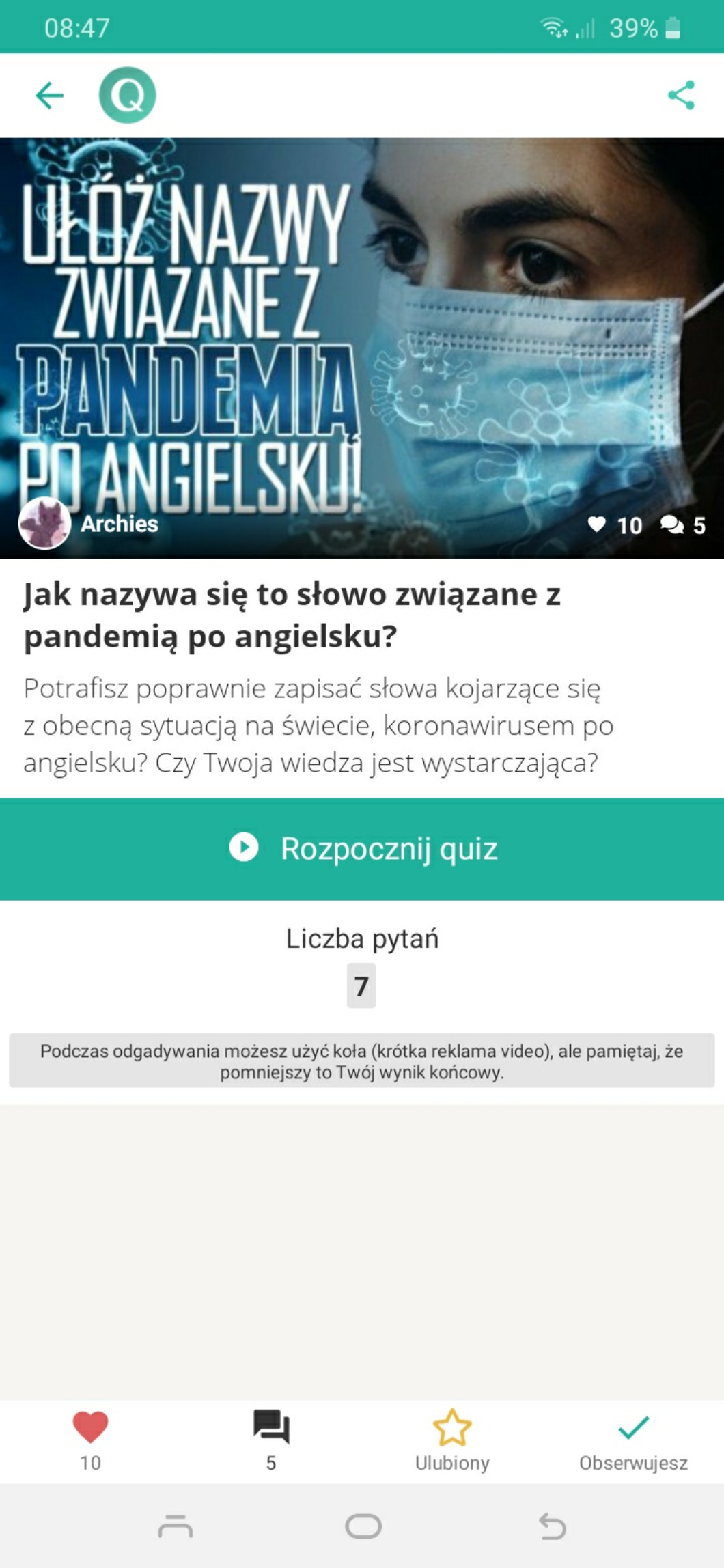Mark quiz as Ulubiony favorite
Image resolution: width=724 pixels, height=1568 pixels.
(x=452, y=1440)
